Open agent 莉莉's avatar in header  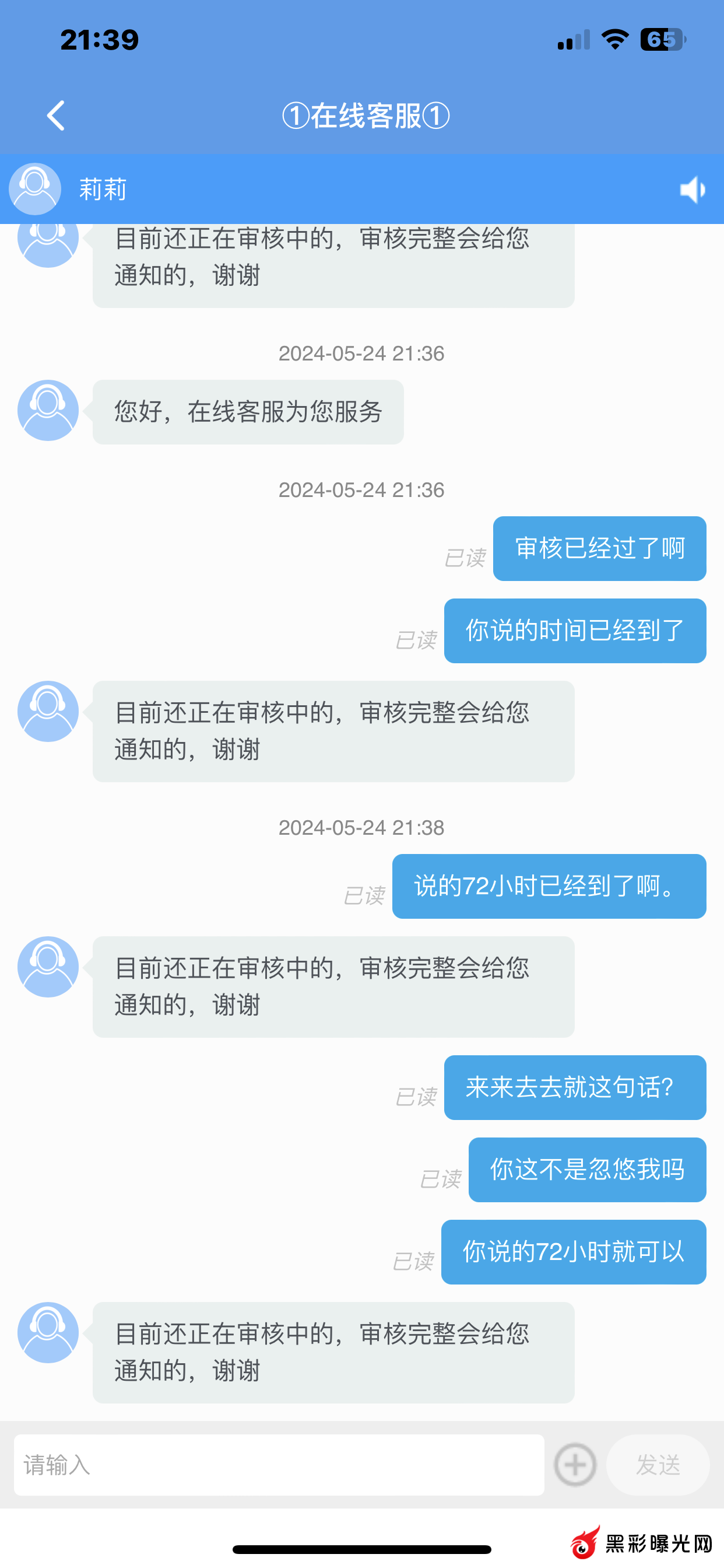coord(36,190)
